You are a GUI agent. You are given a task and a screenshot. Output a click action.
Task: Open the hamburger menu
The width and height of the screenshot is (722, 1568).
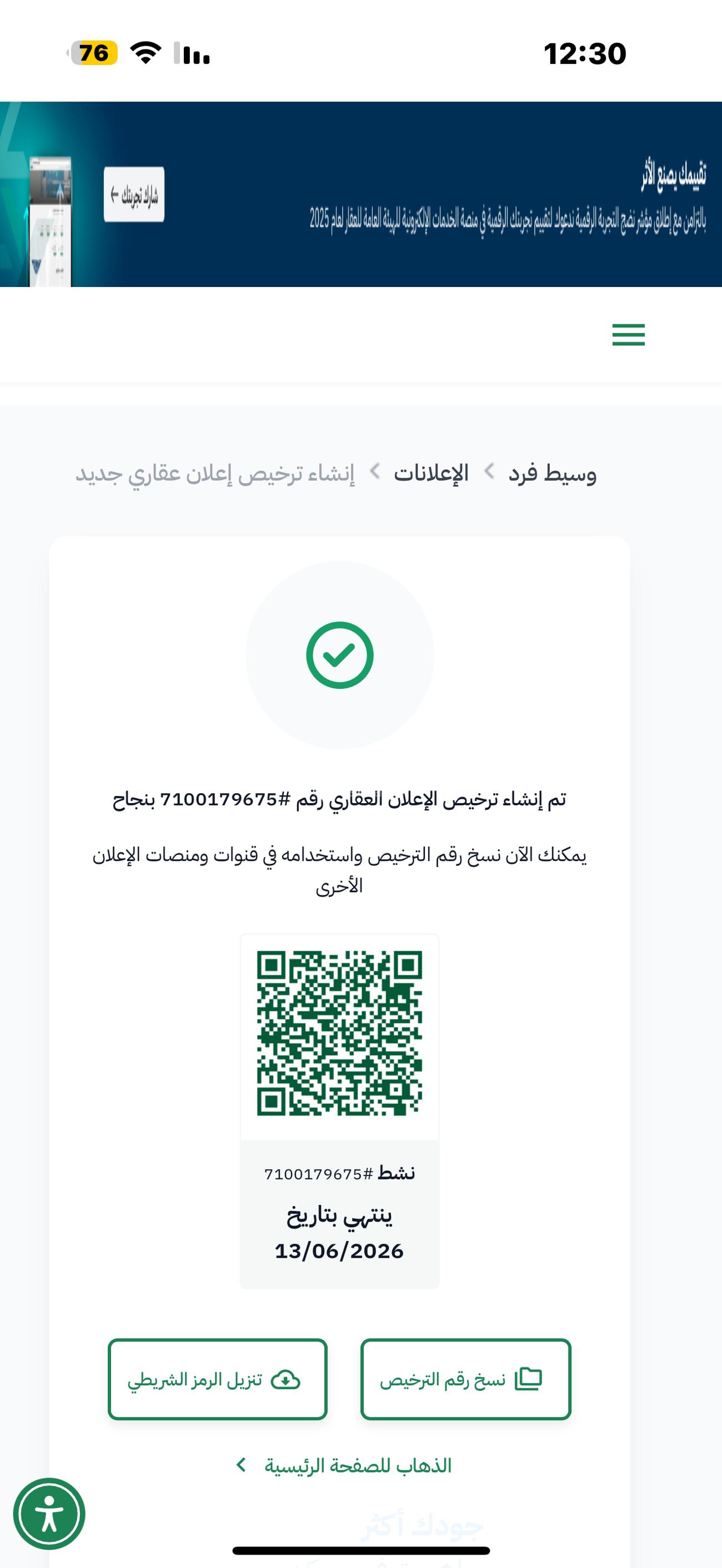[628, 335]
